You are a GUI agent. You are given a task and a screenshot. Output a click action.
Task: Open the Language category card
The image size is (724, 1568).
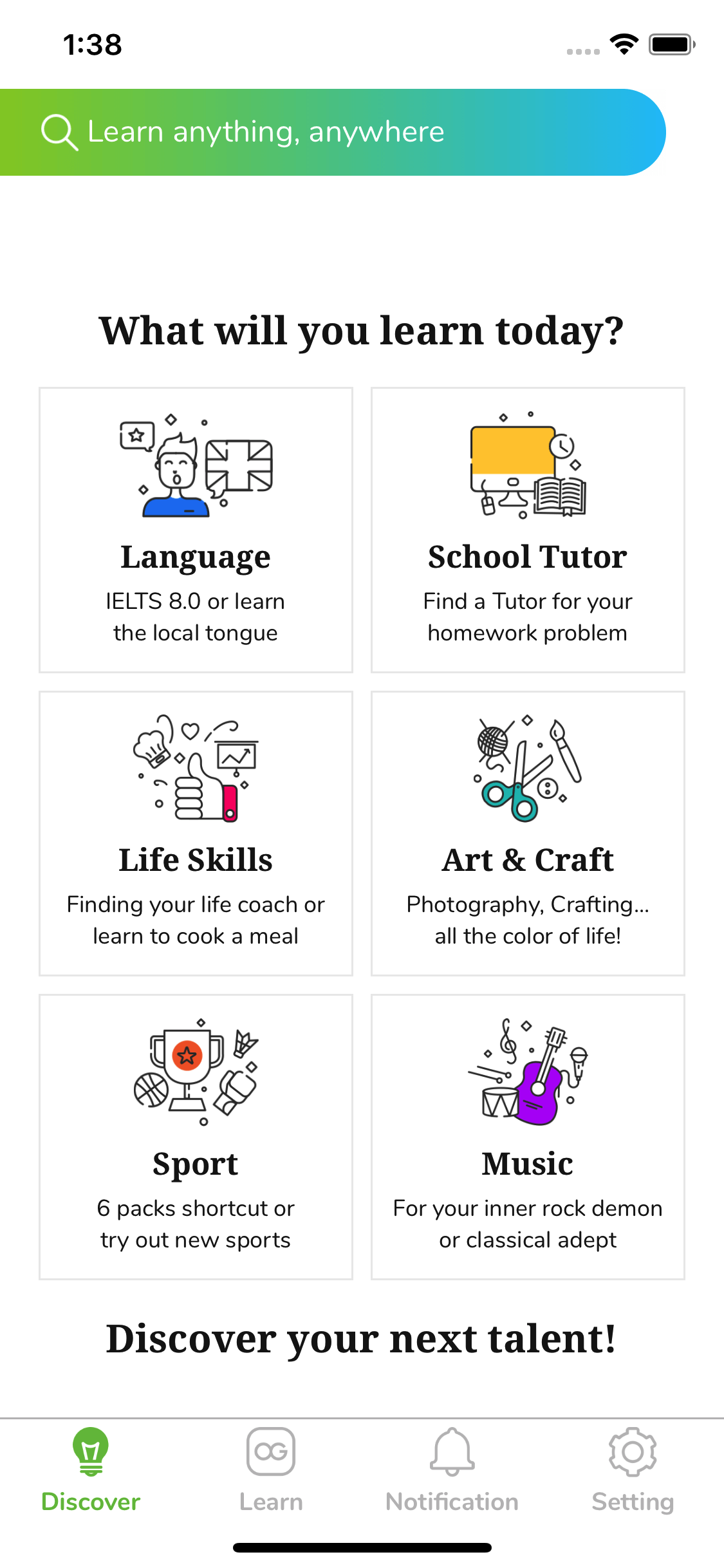click(196, 530)
